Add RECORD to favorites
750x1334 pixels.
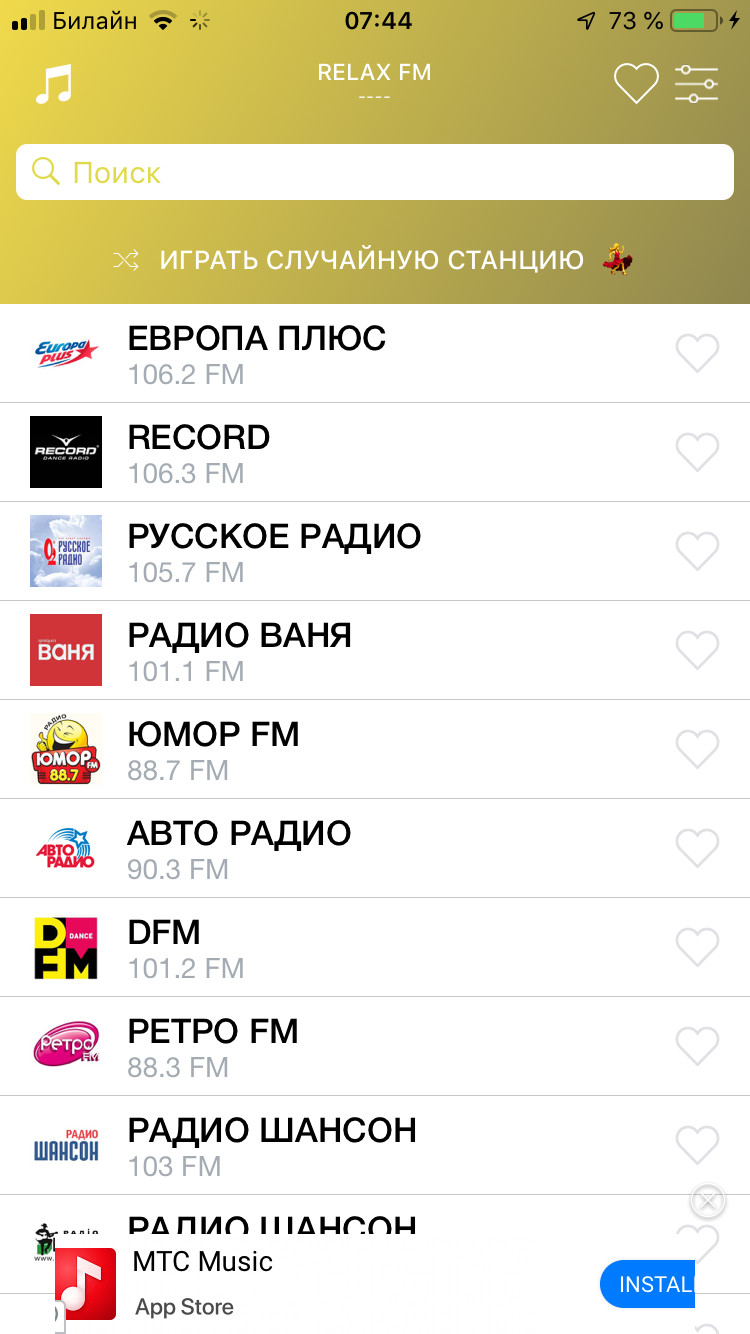(x=697, y=452)
